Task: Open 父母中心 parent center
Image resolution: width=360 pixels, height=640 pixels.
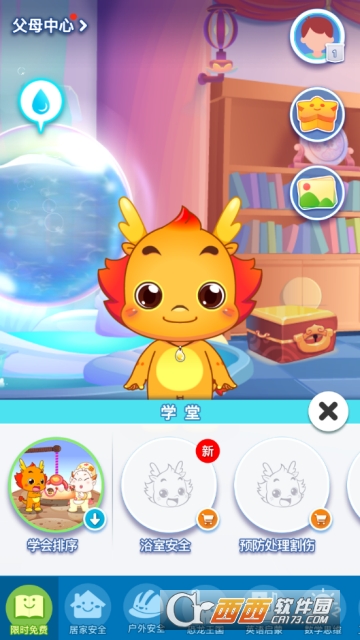Action: coord(49,26)
